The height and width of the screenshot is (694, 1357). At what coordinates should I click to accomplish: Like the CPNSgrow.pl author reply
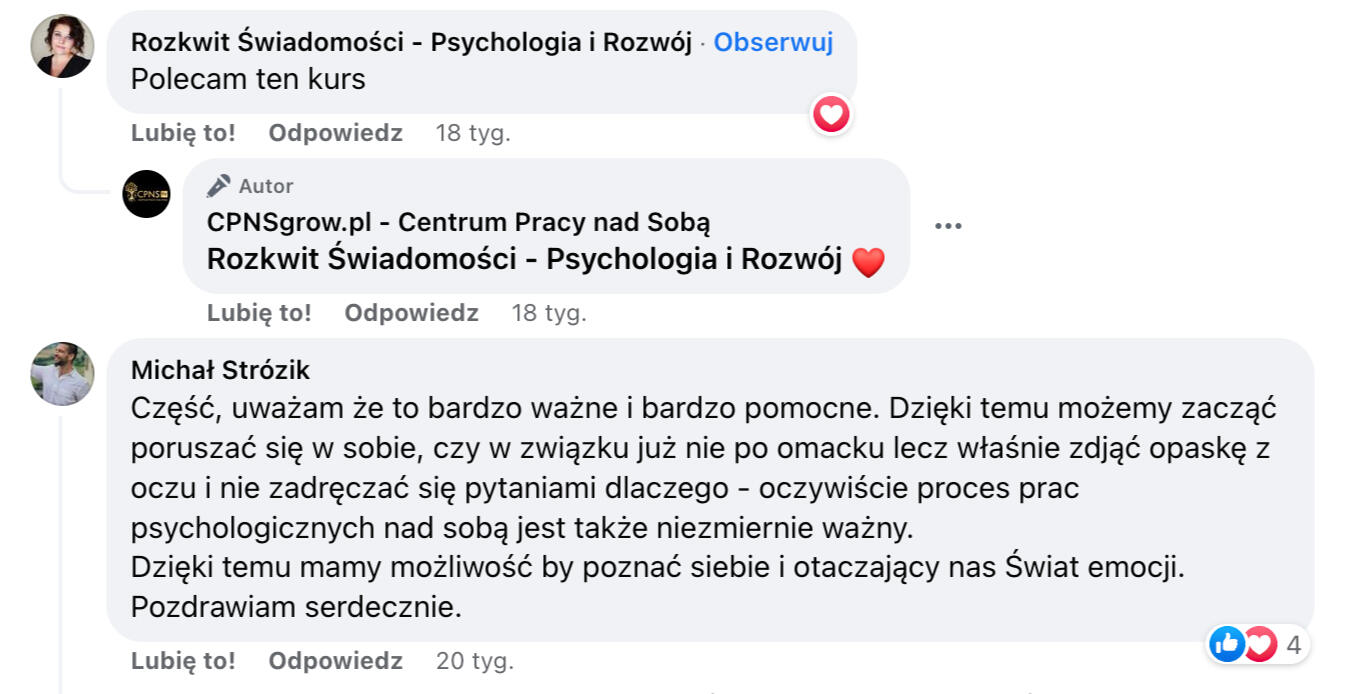[x=259, y=313]
